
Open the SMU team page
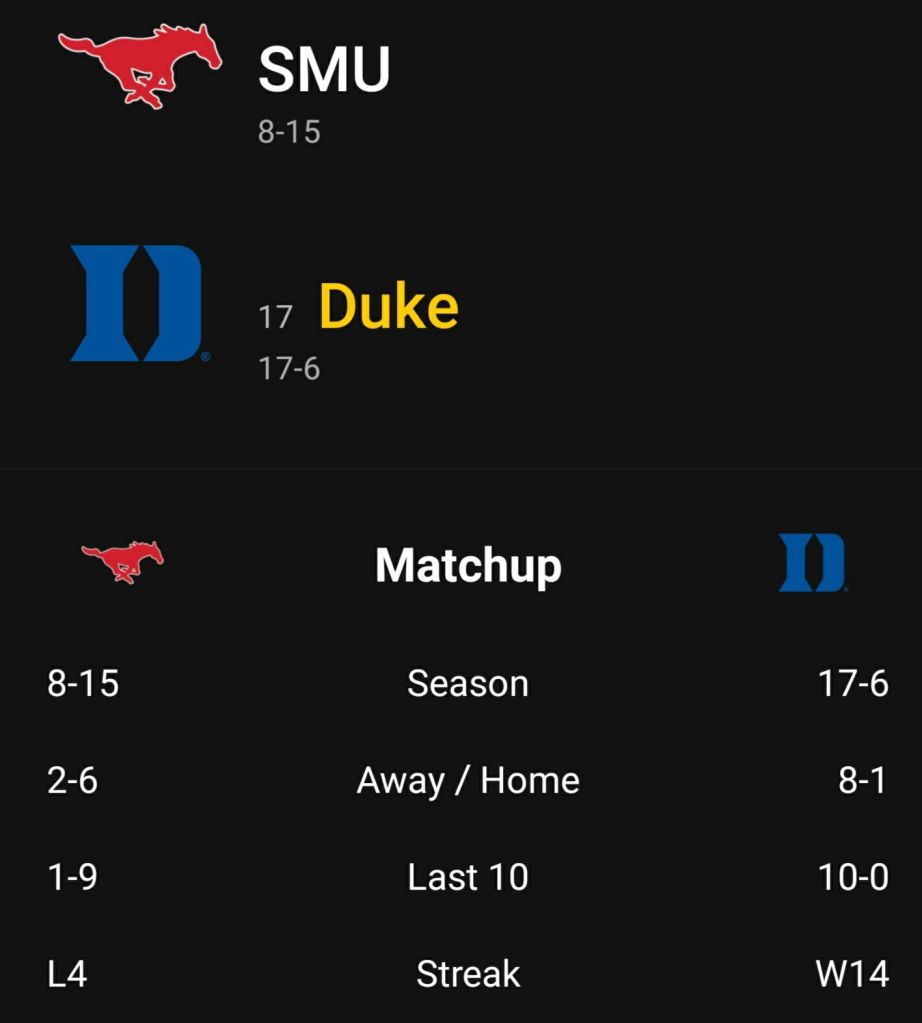(x=323, y=70)
